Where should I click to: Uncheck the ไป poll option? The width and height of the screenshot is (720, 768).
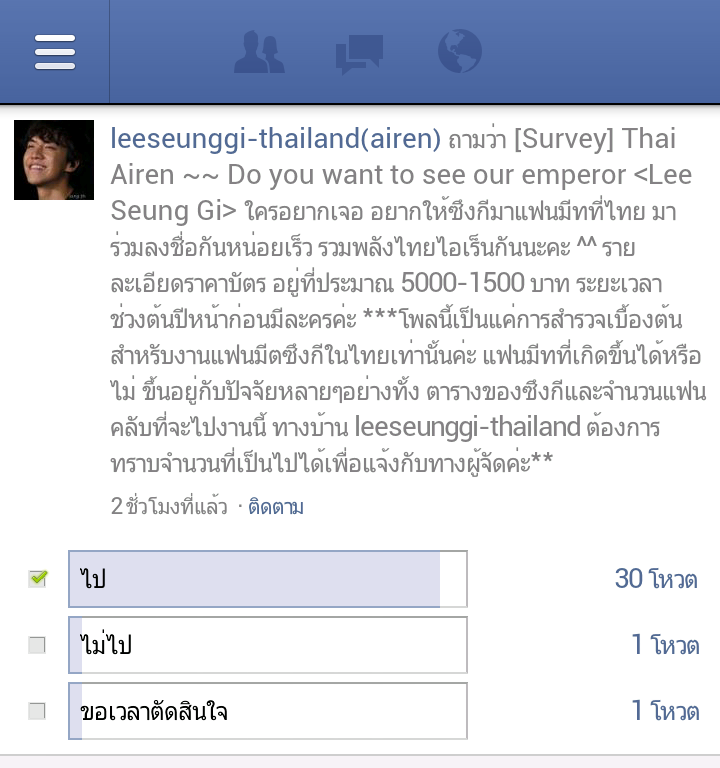(x=38, y=578)
